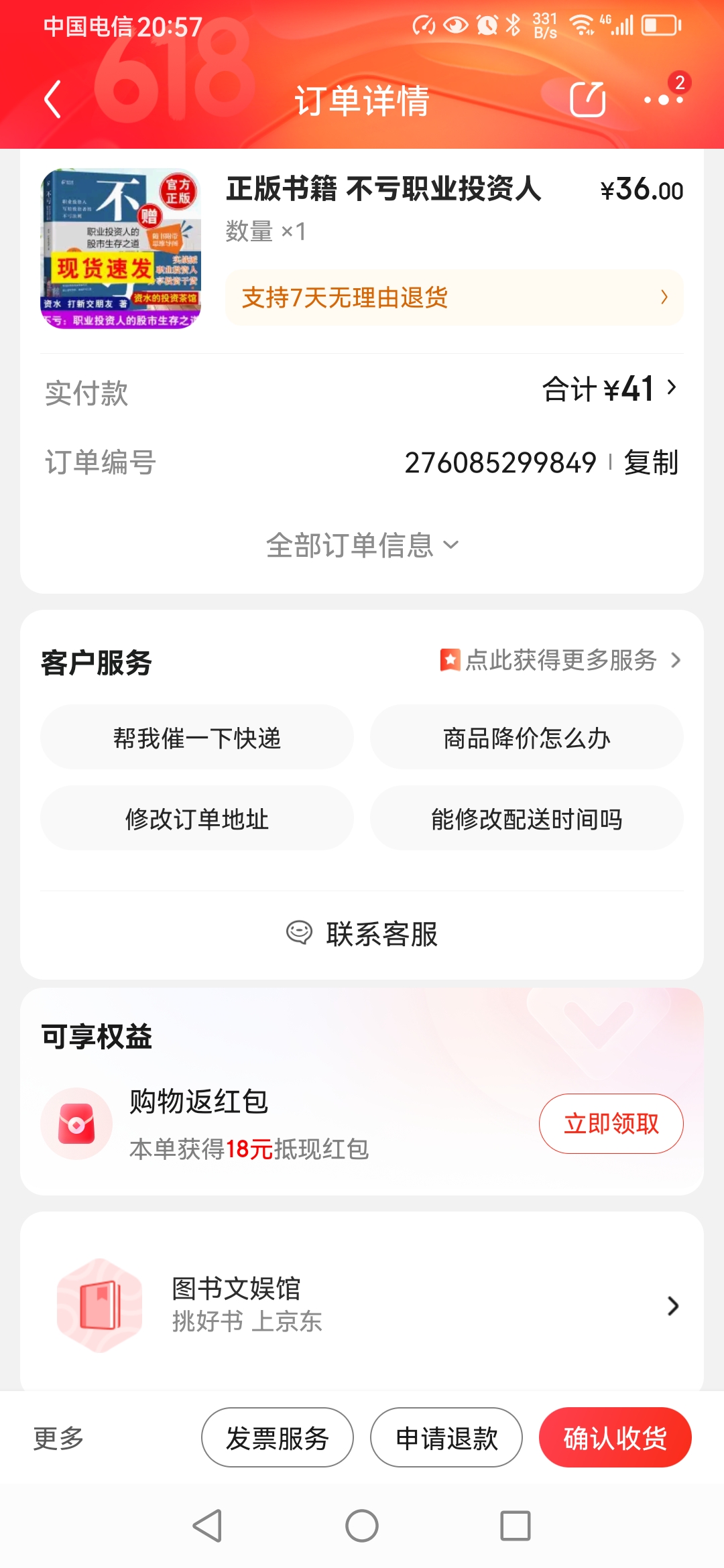Image resolution: width=724 pixels, height=1568 pixels.
Task: Open 发票服务 invoice service
Action: [x=277, y=1438]
